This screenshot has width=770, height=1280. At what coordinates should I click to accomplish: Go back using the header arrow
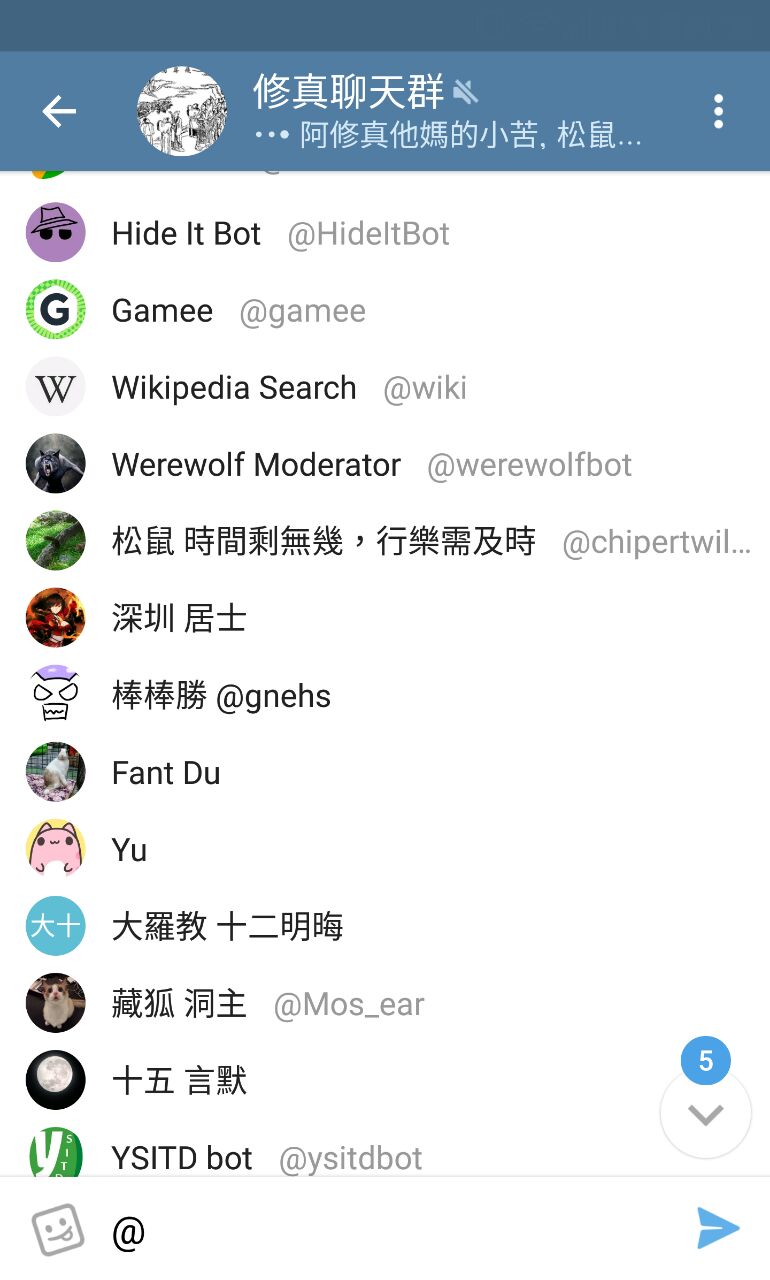59,112
